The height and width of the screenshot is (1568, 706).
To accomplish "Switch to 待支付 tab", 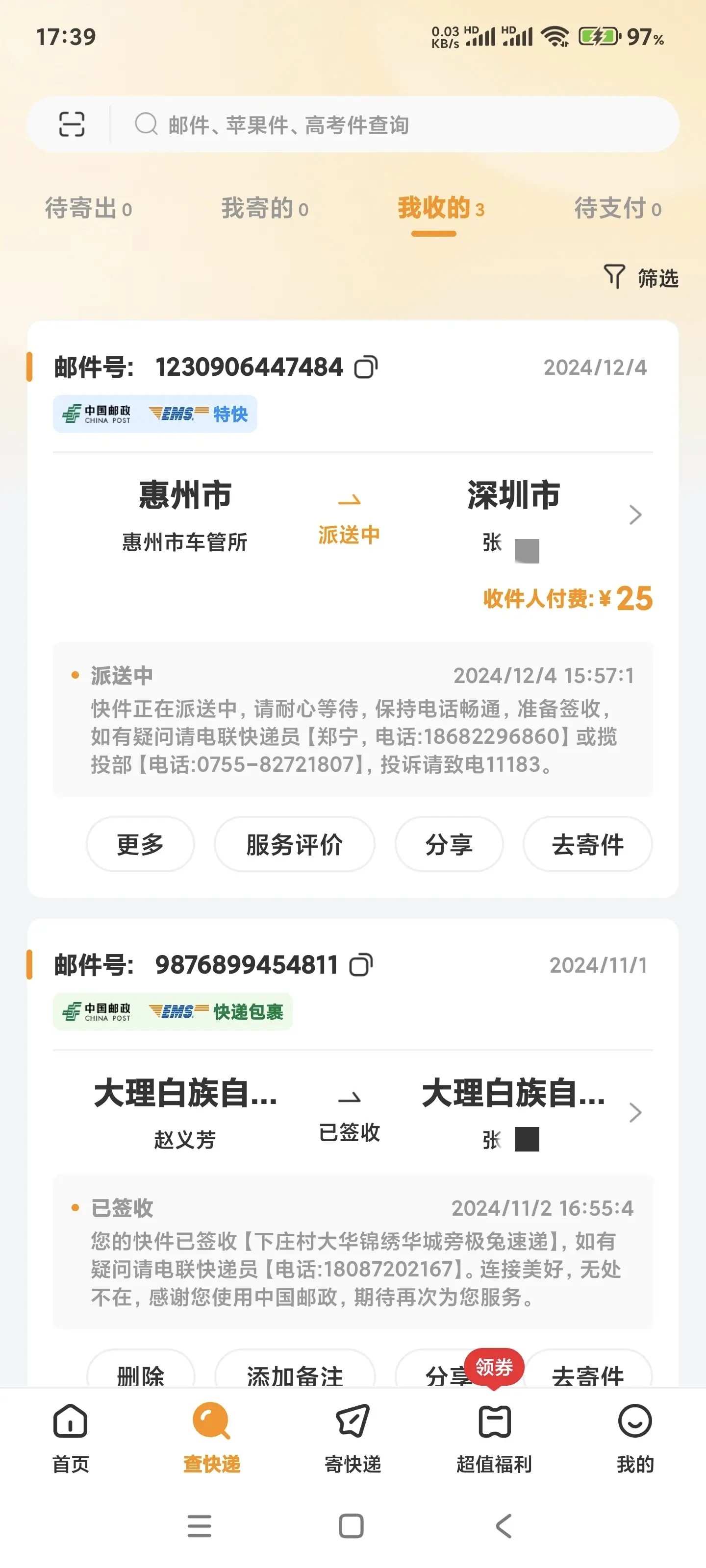I will (617, 208).
